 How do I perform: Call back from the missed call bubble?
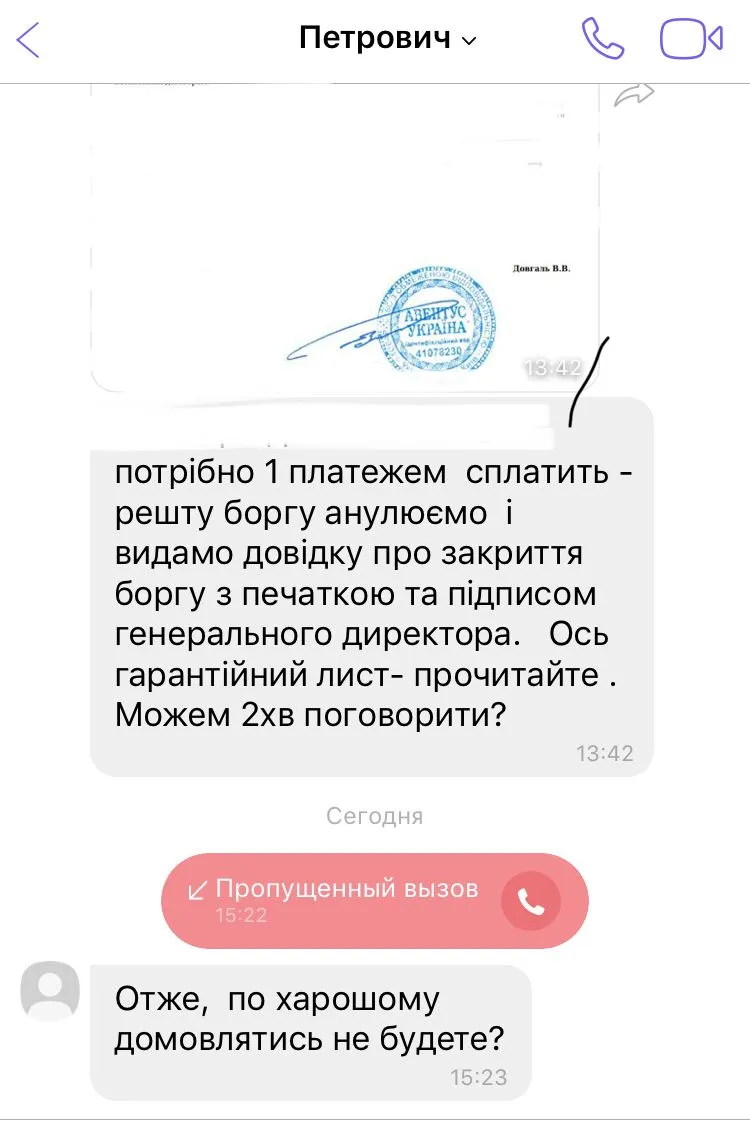(x=530, y=901)
